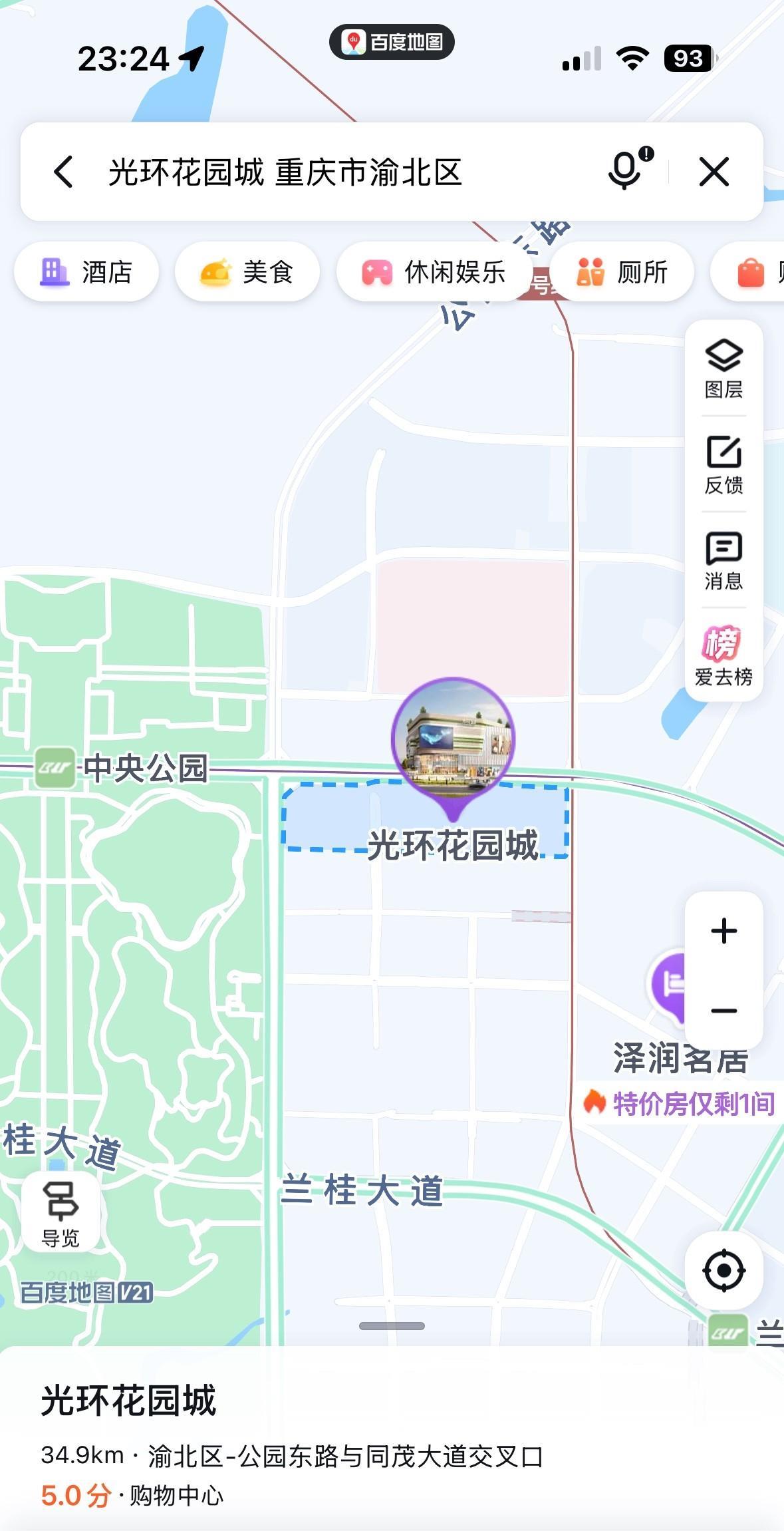This screenshot has height=1531, width=784.
Task: Return to the 百度地图 pill at top
Action: pos(392,42)
